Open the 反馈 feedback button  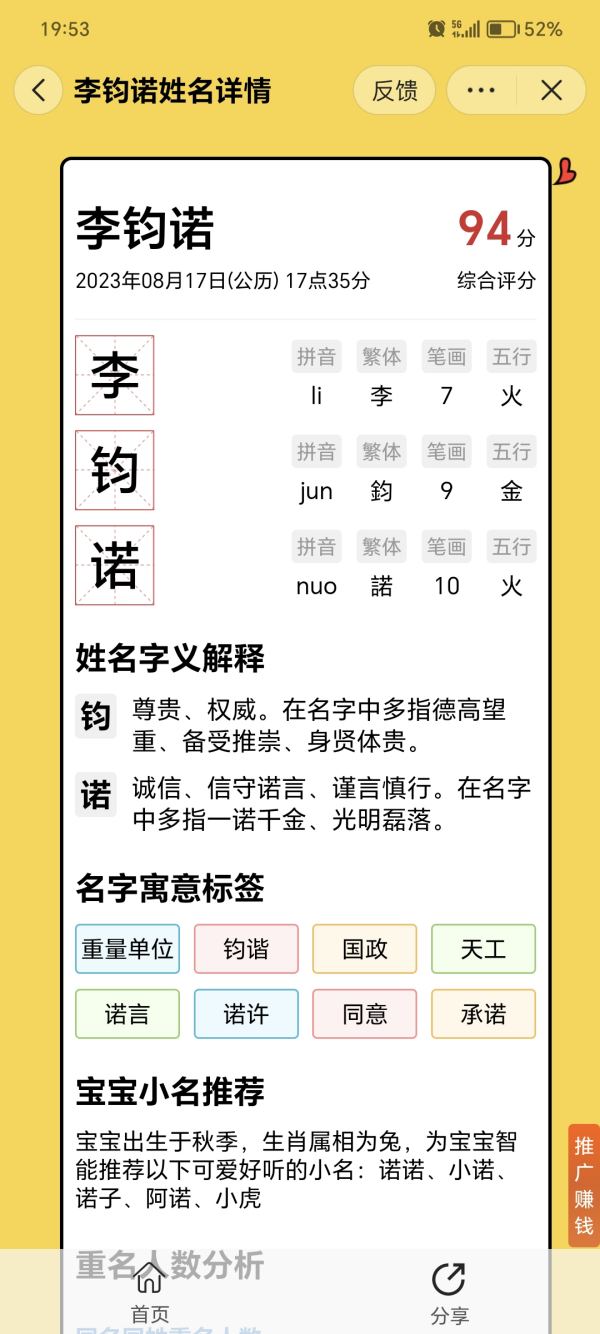pyautogui.click(x=394, y=91)
